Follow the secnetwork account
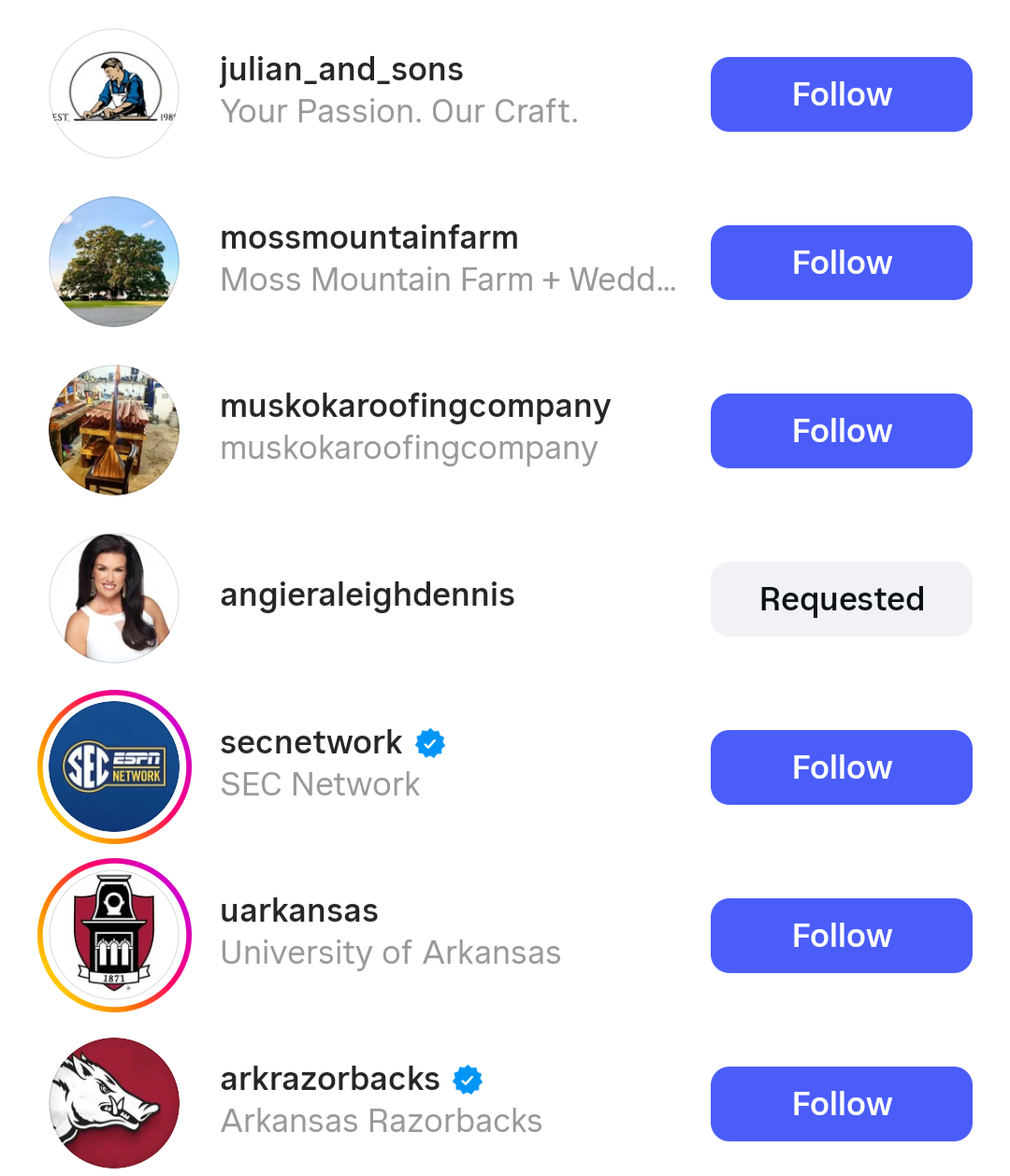1010x1176 pixels. (841, 767)
